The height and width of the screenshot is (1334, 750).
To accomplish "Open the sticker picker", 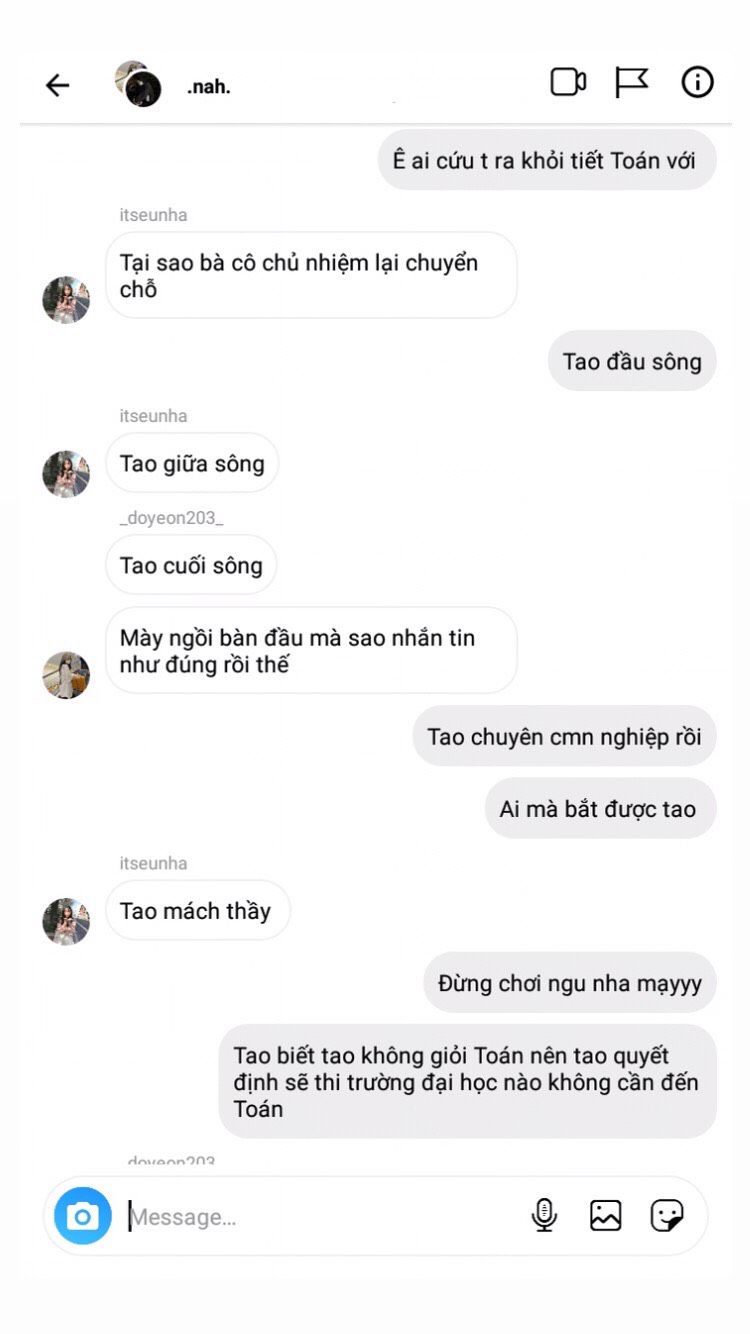I will [x=667, y=1216].
